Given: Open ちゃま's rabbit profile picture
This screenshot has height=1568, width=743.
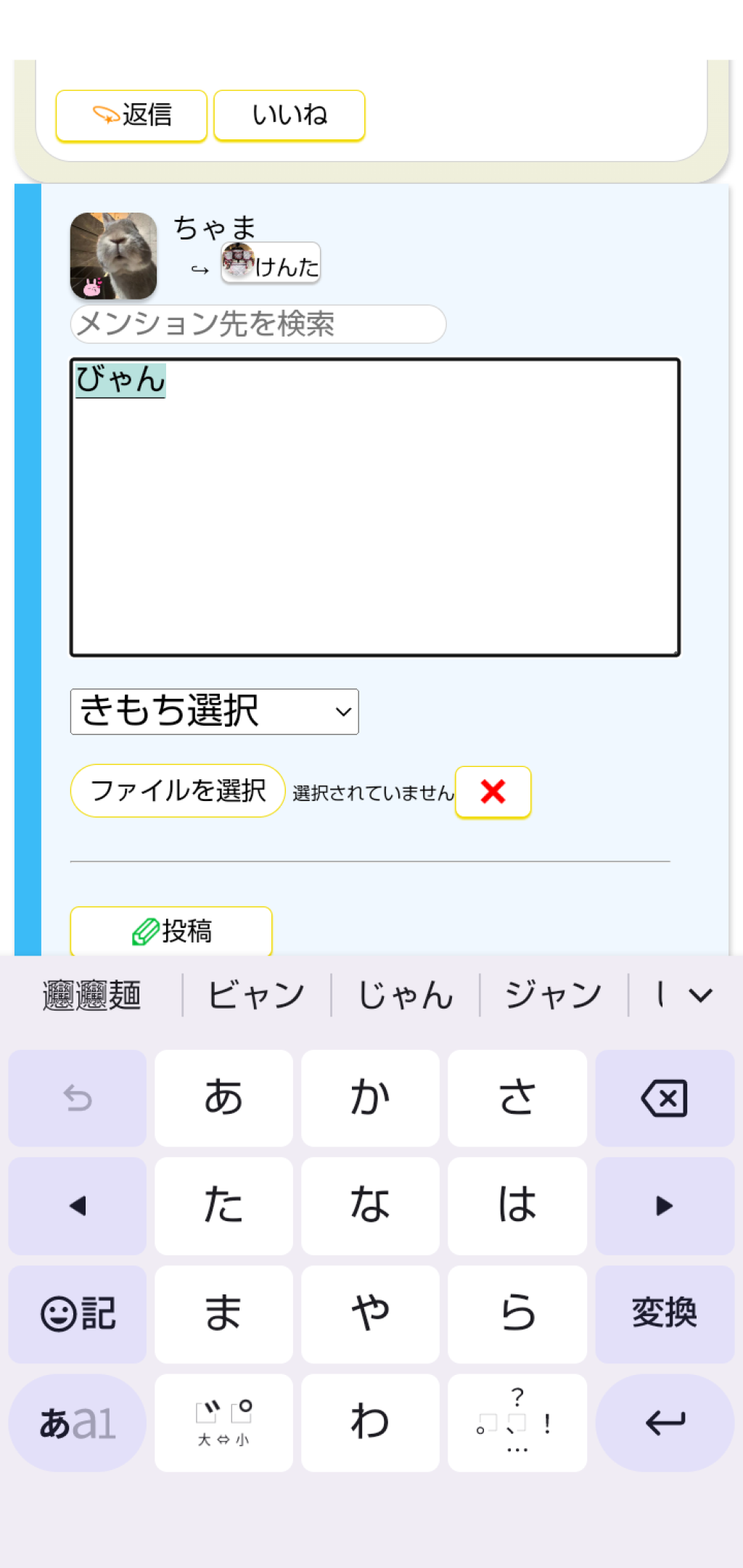Looking at the screenshot, I should click(x=113, y=255).
